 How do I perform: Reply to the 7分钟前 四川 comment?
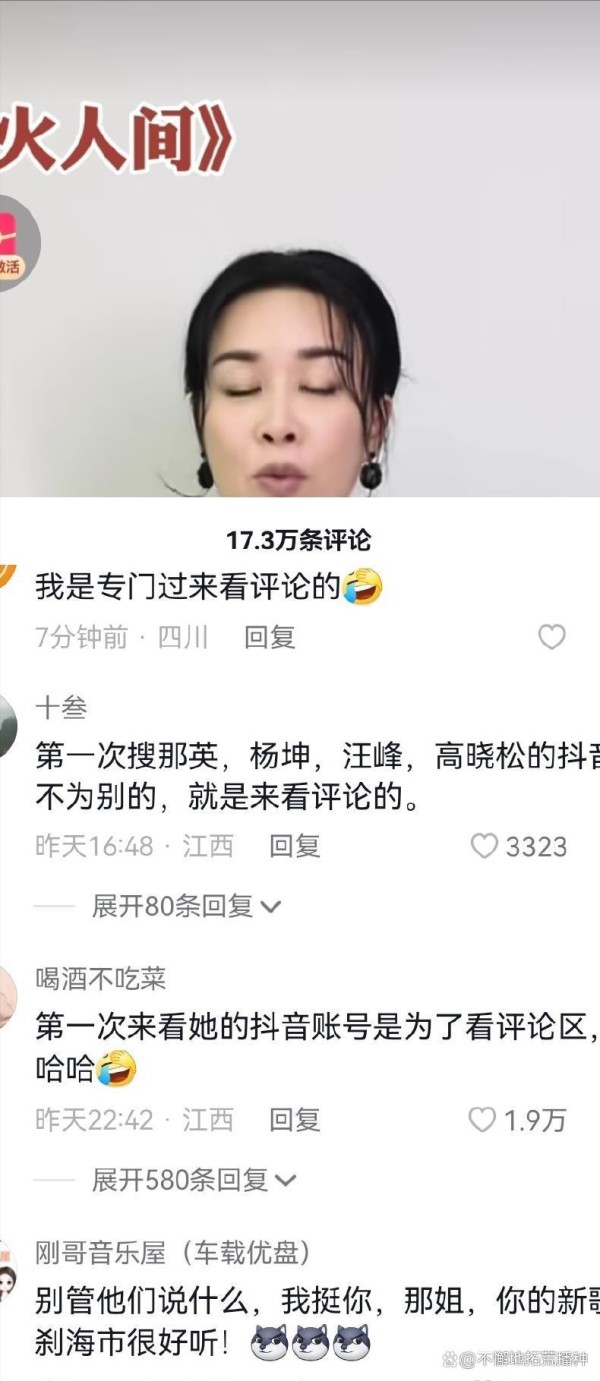click(x=270, y=637)
